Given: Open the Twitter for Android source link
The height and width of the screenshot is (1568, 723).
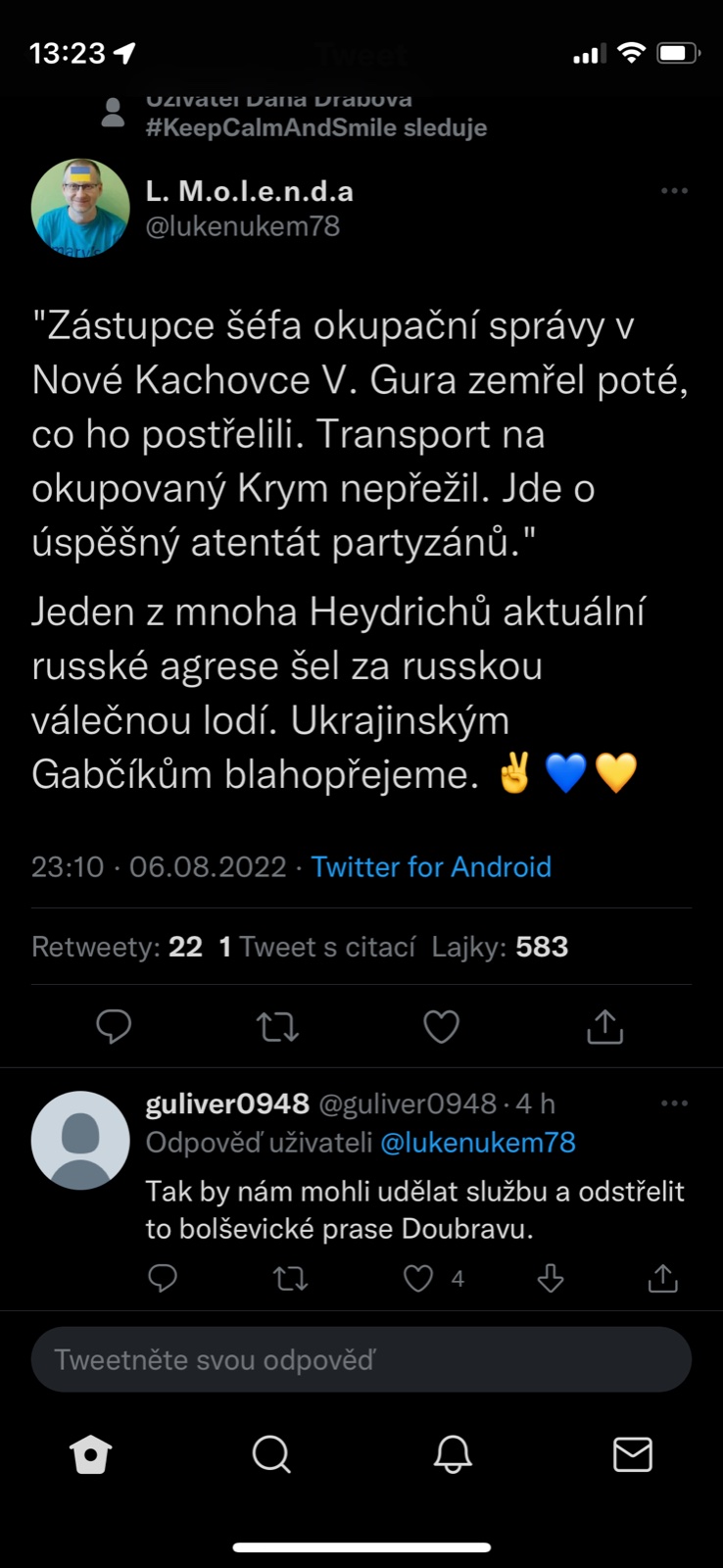Looking at the screenshot, I should [431, 867].
